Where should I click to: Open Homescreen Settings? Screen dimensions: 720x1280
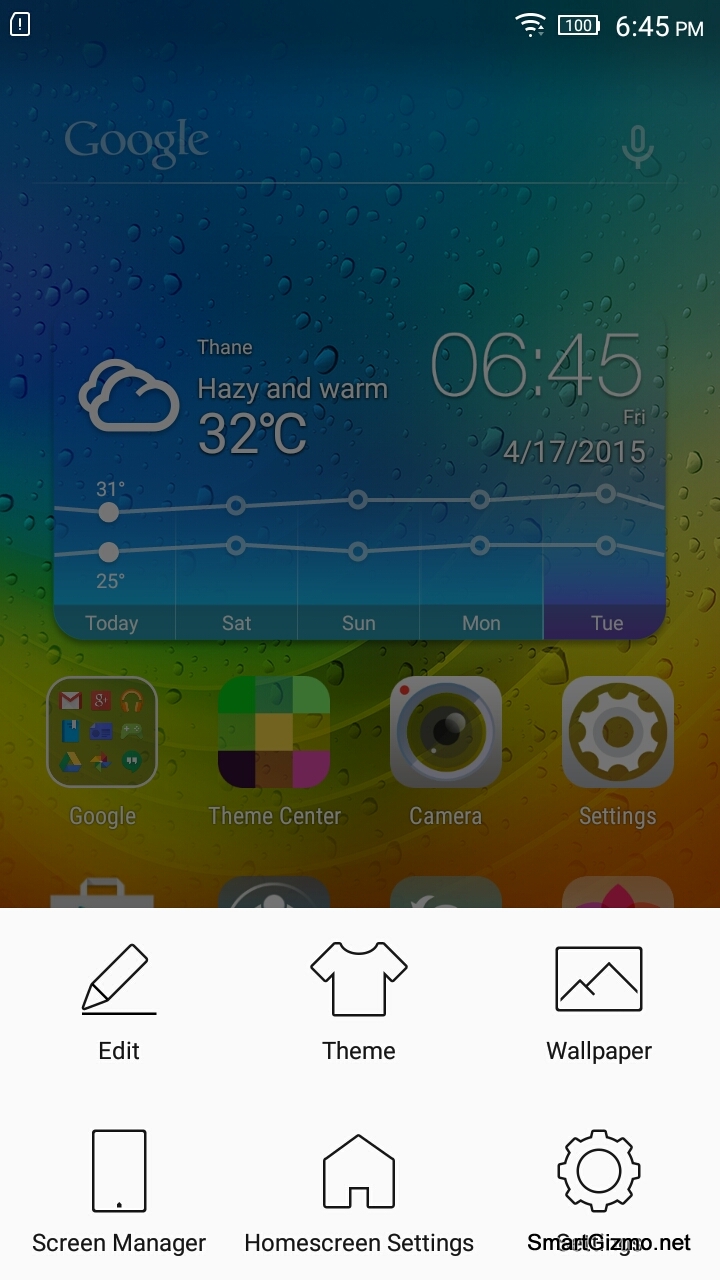point(359,1192)
